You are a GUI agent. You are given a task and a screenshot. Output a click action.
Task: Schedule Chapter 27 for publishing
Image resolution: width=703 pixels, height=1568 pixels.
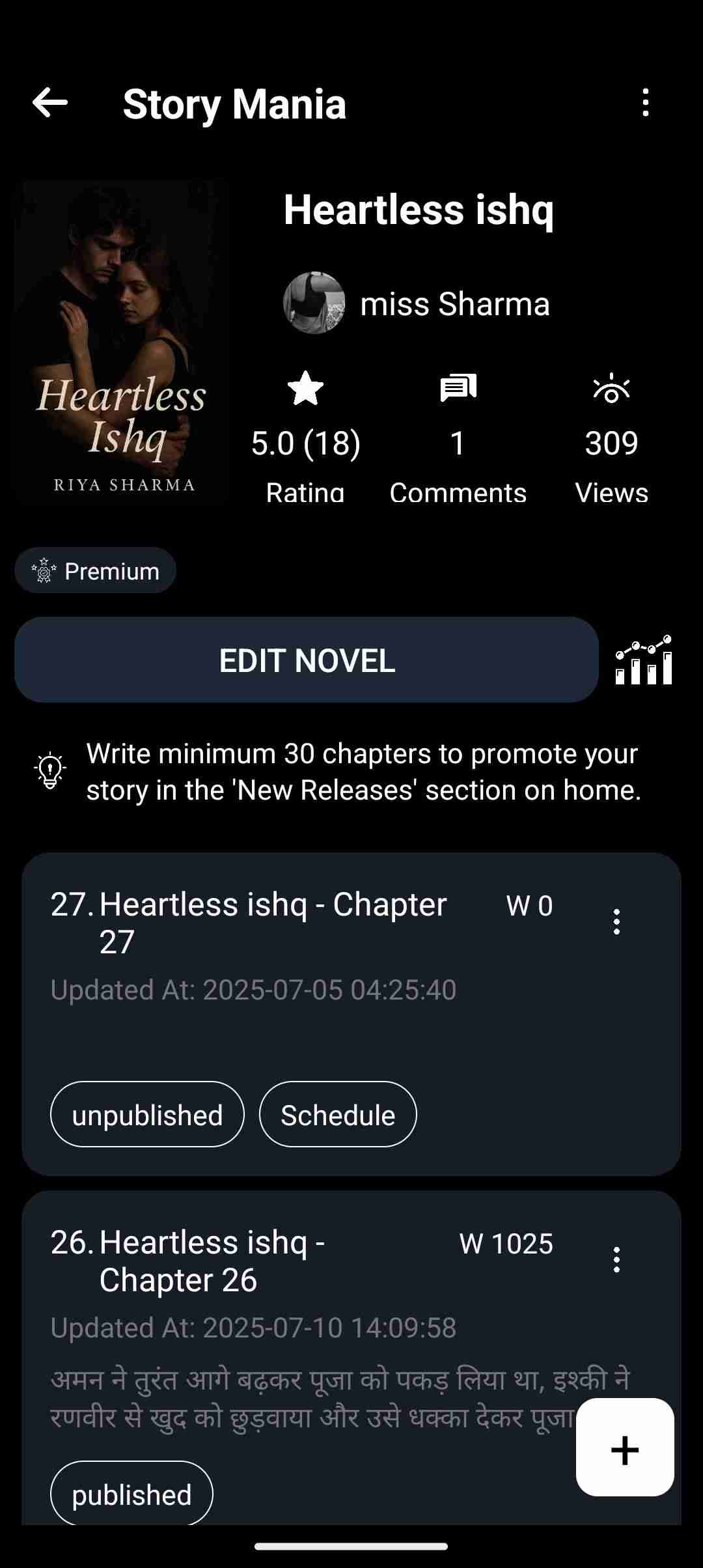pos(338,1115)
